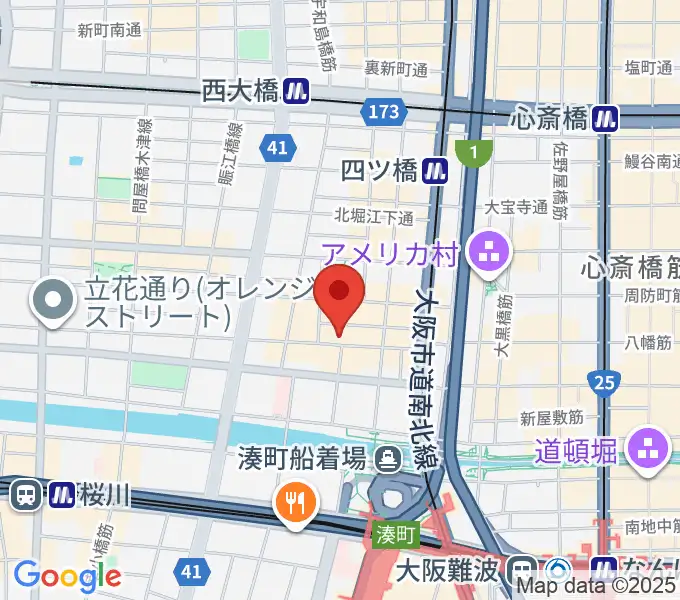
Task: Select the 湊町船着場 ferry marker
Action: click(x=388, y=459)
